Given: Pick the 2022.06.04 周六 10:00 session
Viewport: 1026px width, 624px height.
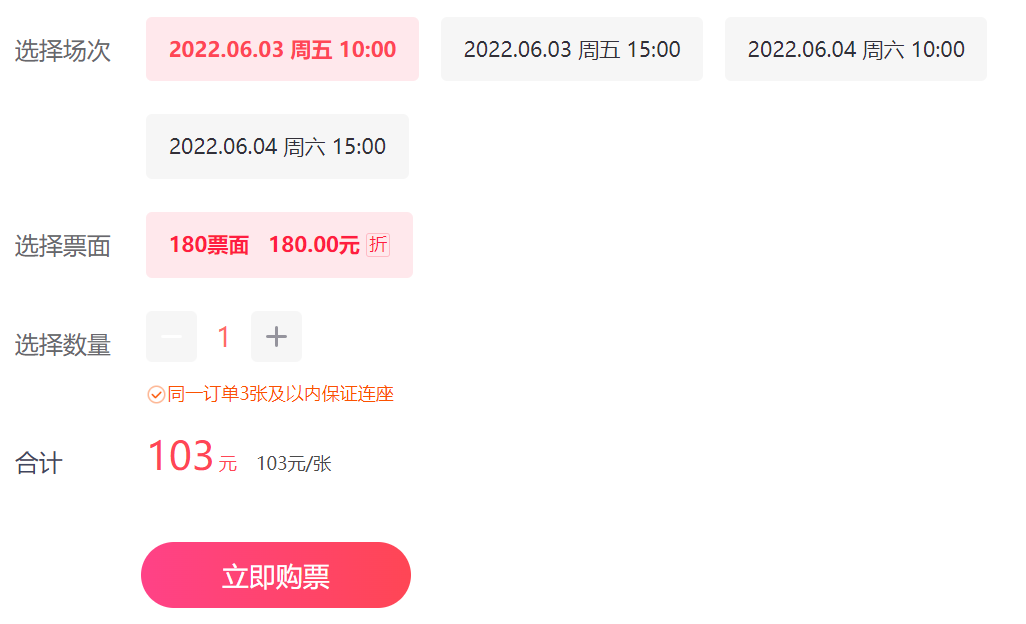Looking at the screenshot, I should point(855,49).
